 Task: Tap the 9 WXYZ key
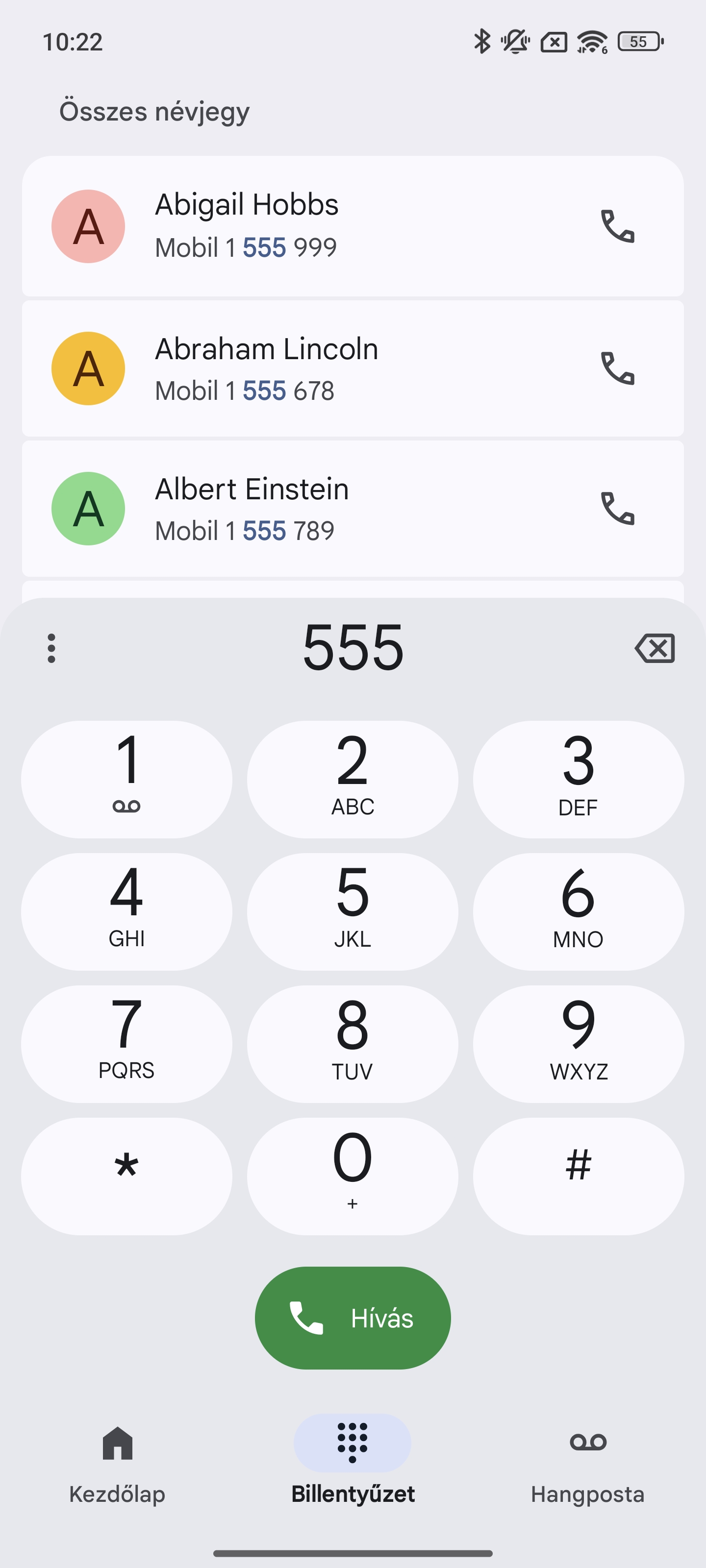[x=579, y=1044]
